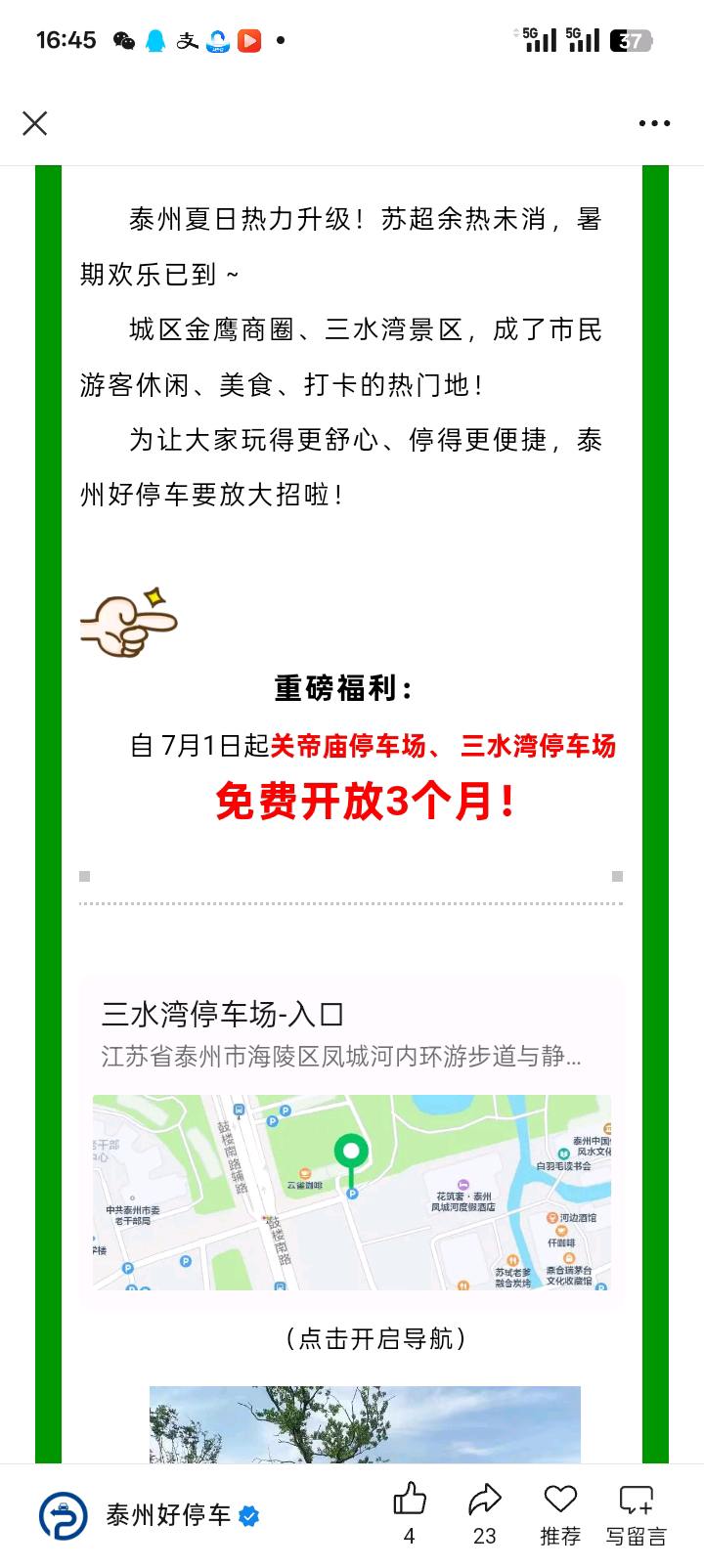Write a comment via 写留言
Image resolution: width=704 pixels, height=1568 pixels.
pos(636,1501)
